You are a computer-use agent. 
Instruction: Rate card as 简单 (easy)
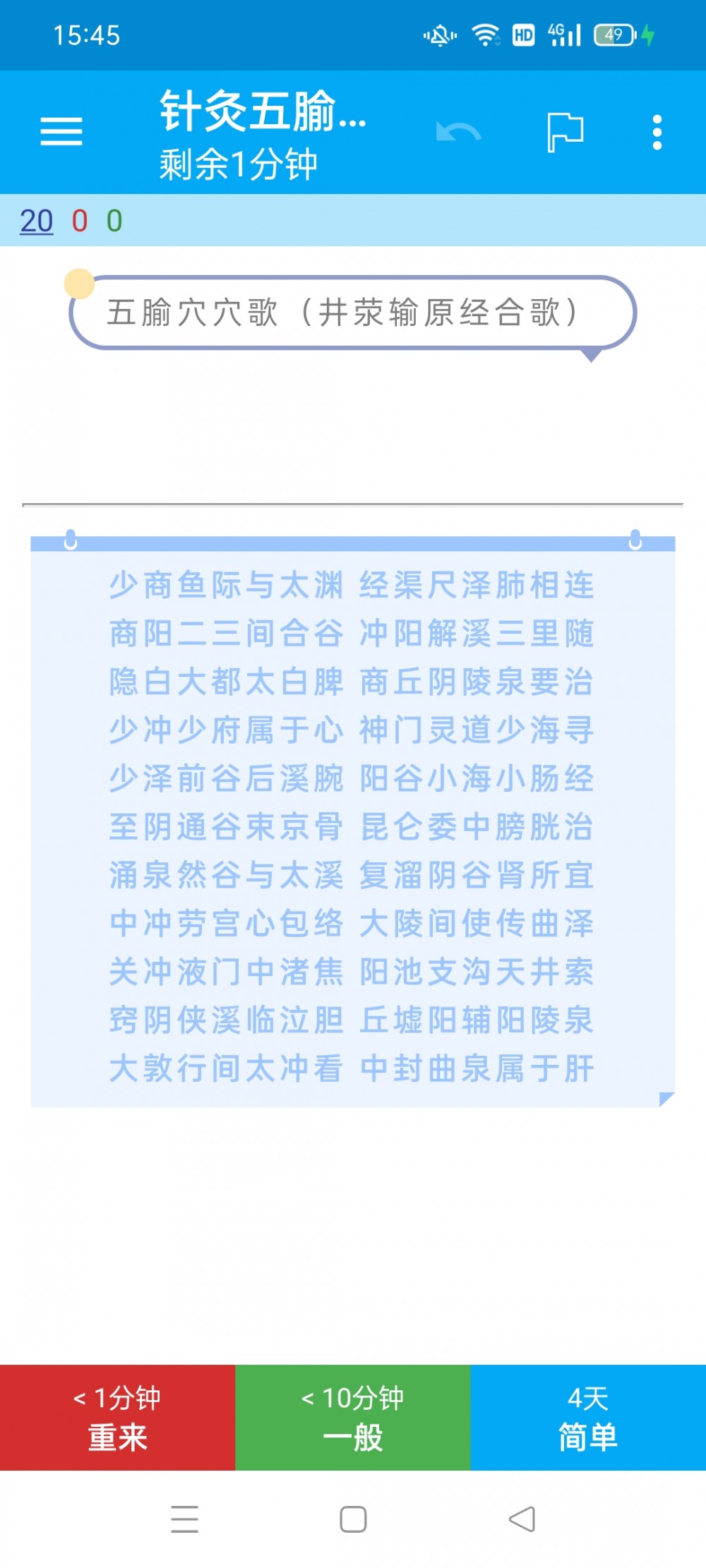(x=588, y=1417)
